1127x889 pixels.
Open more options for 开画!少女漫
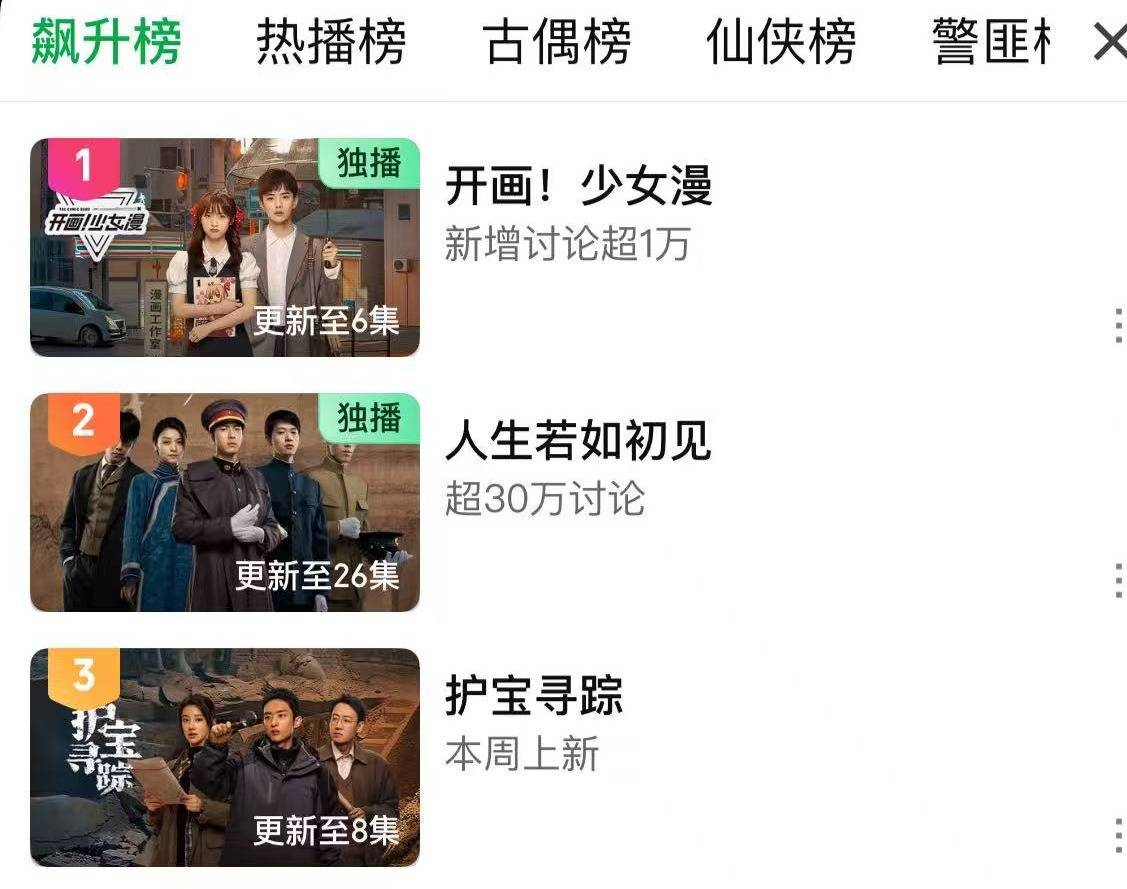1117,326
